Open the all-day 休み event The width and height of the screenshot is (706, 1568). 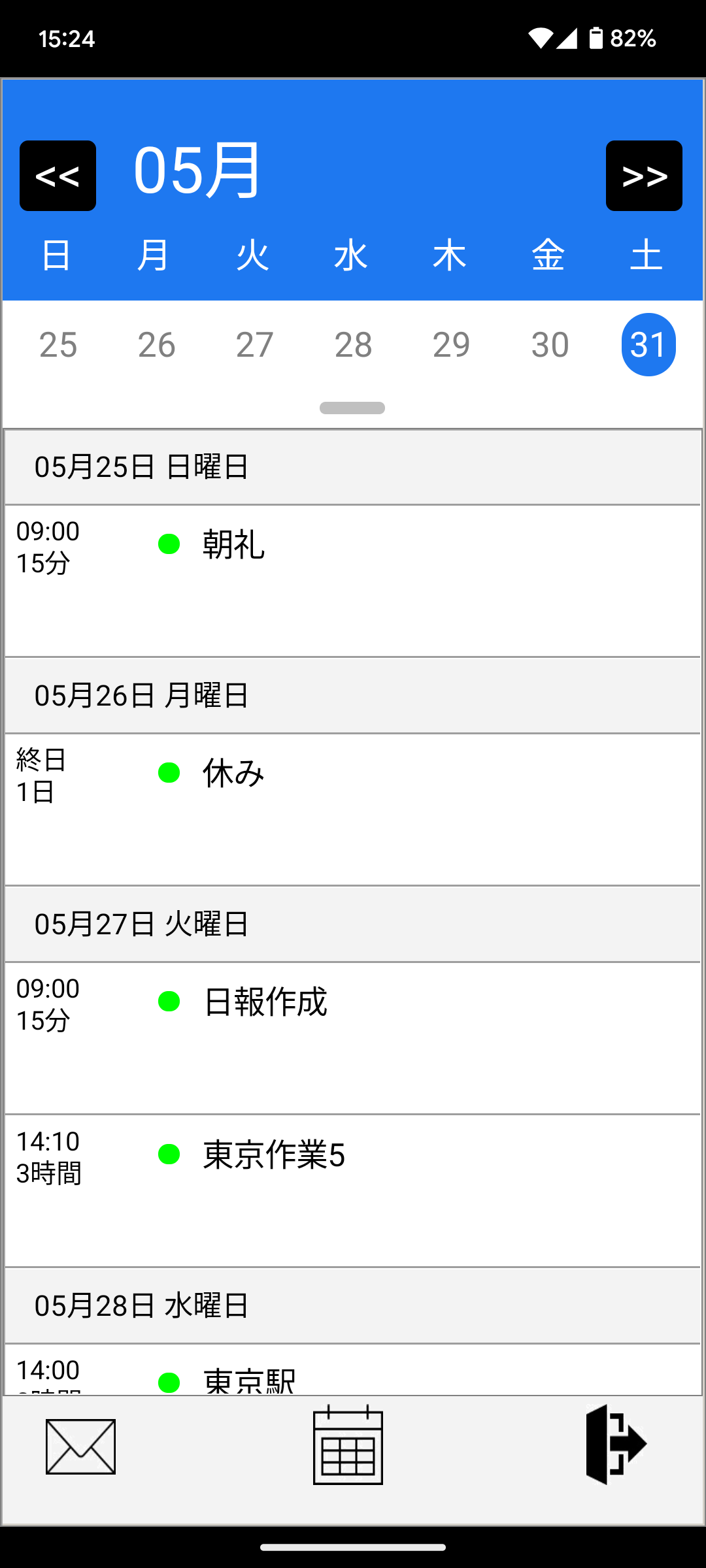[352, 809]
